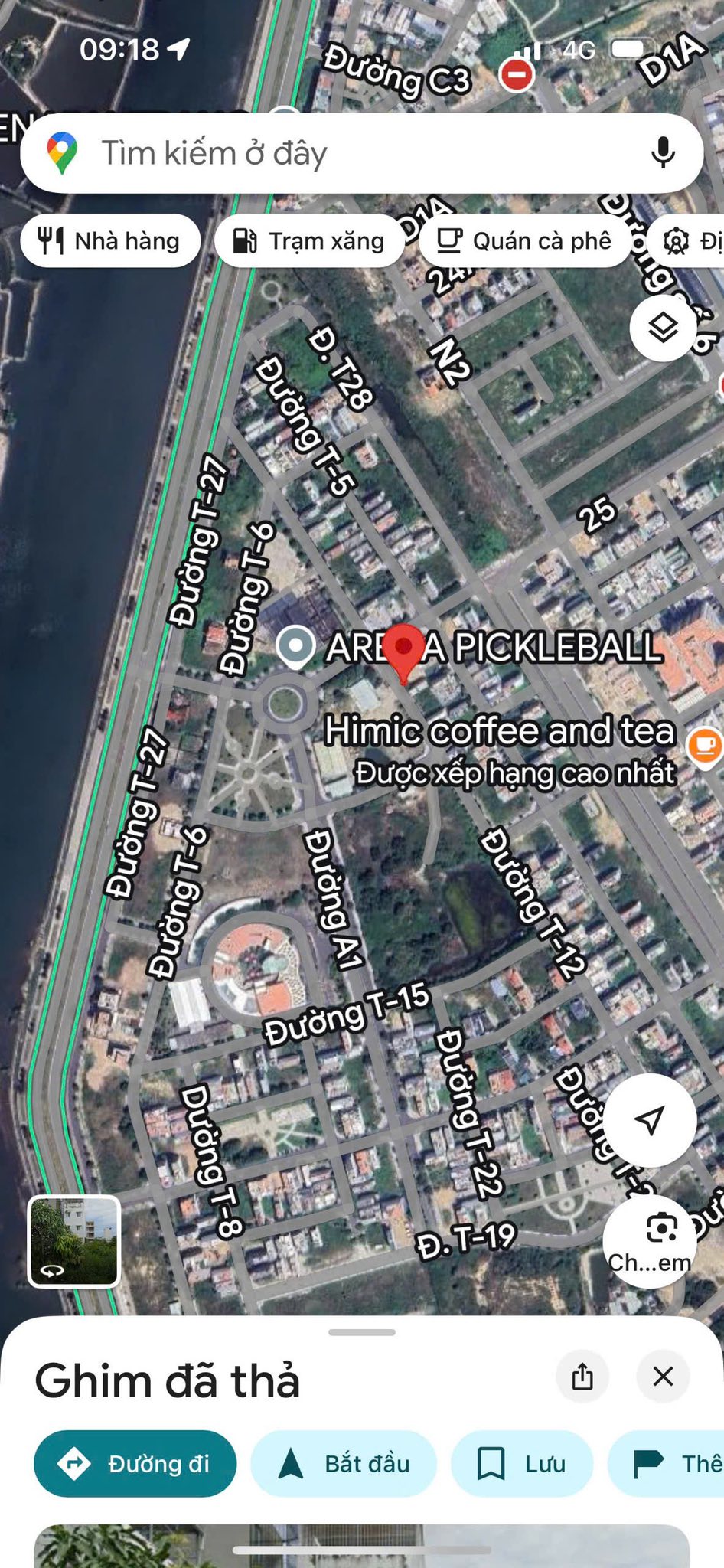Open the Street View thumbnail
This screenshot has height=1568, width=724.
pyautogui.click(x=74, y=1241)
